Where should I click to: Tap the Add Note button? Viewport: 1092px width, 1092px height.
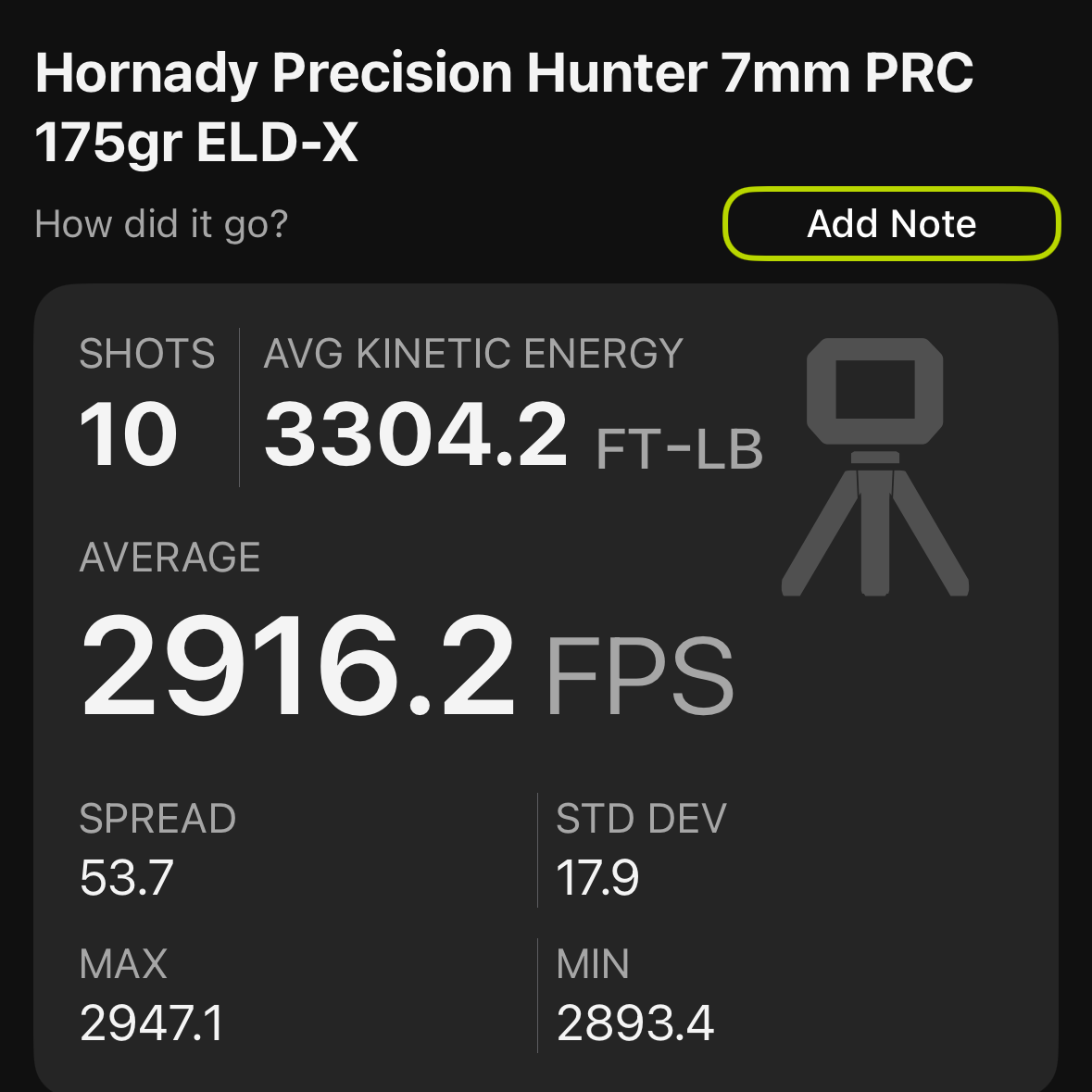[x=891, y=224]
